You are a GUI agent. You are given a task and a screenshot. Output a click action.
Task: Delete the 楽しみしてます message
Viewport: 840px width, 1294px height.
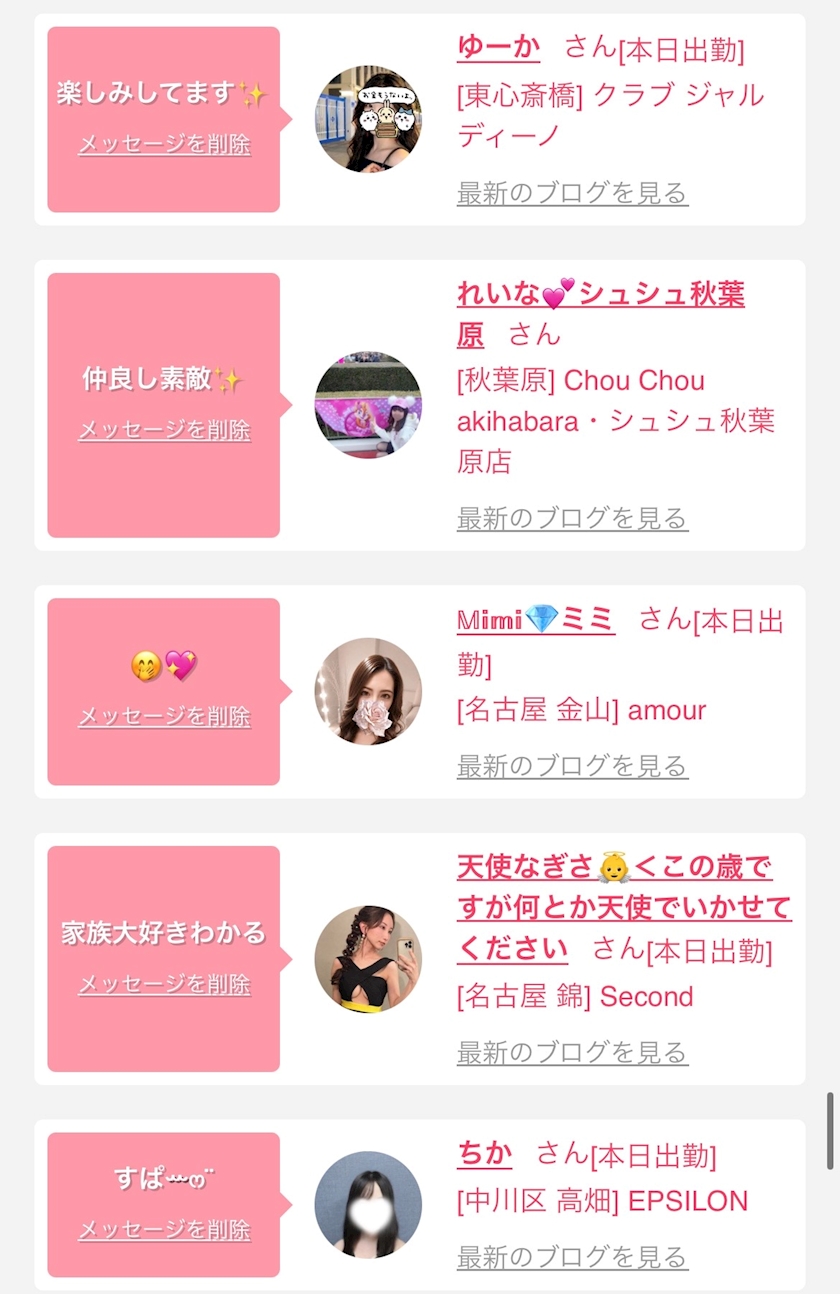164,145
